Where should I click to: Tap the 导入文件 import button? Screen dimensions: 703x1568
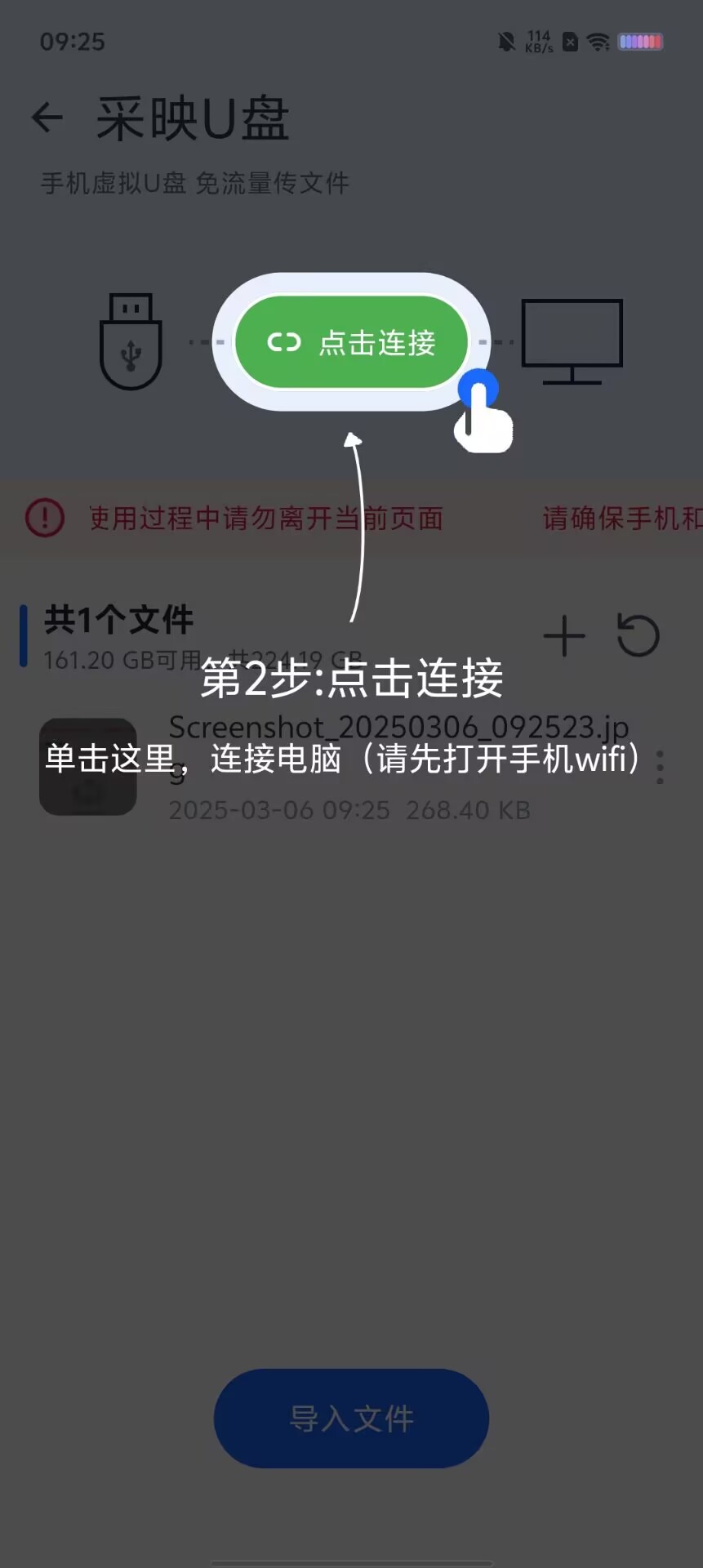351,1419
